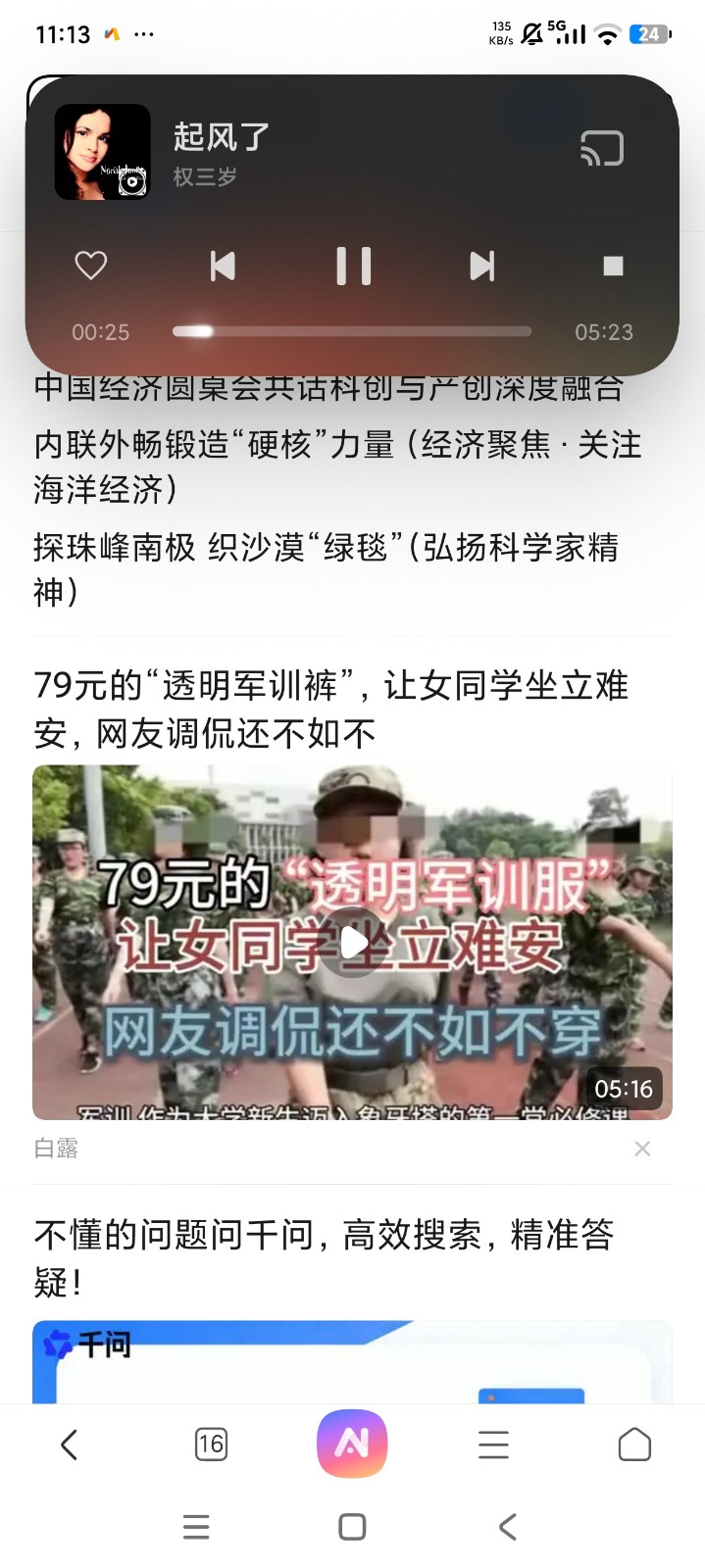This screenshot has height=1568, width=705.
Task: Pause the song 起风了
Action: tap(353, 266)
